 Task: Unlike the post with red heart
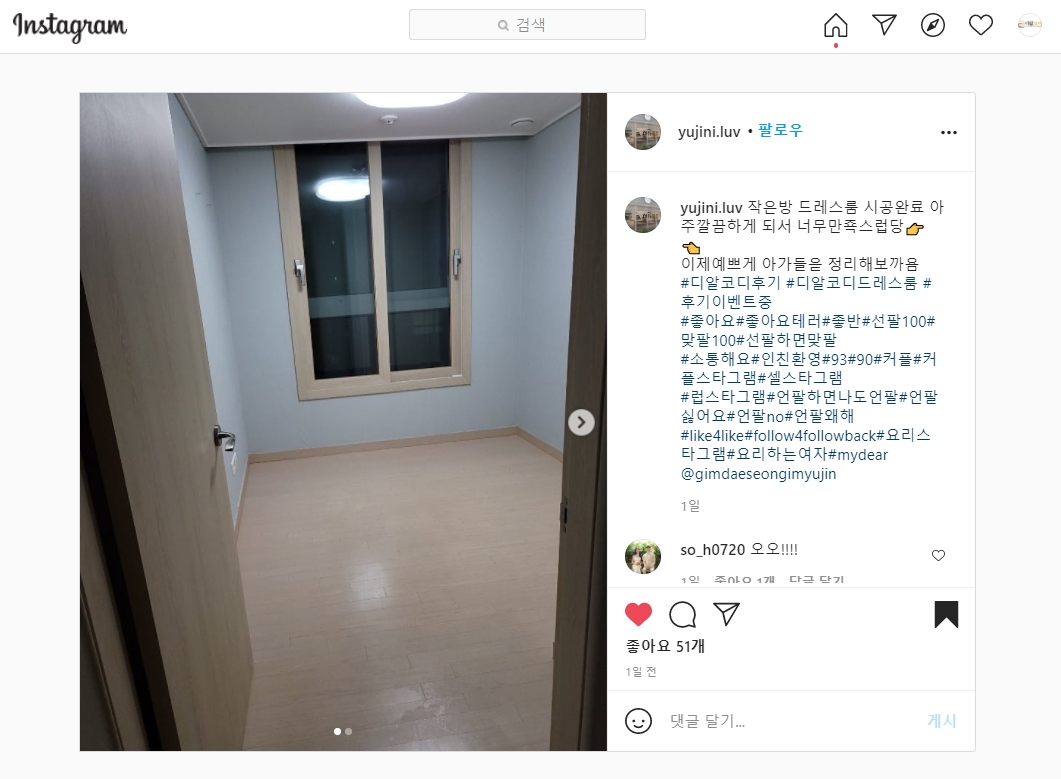tap(638, 614)
